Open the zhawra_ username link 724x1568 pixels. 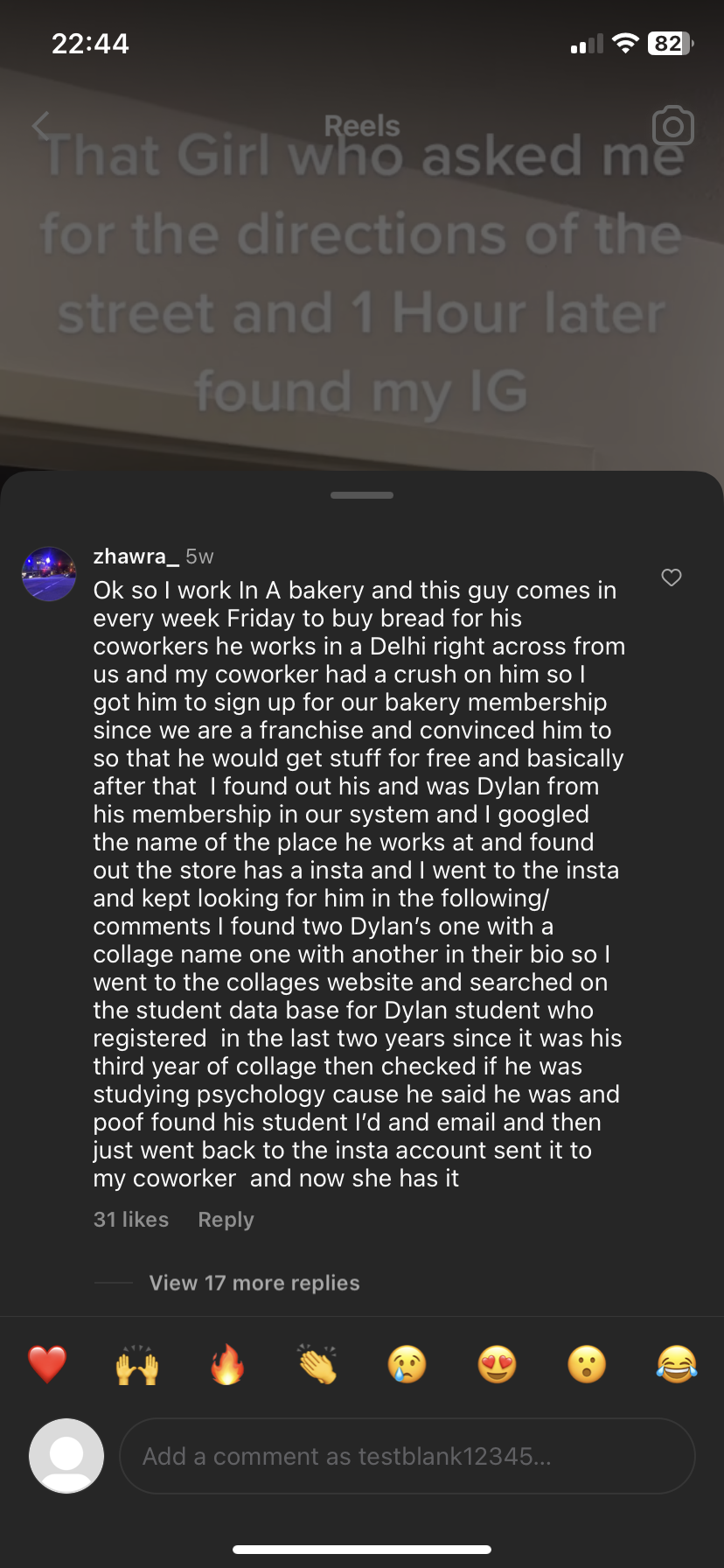(x=136, y=556)
